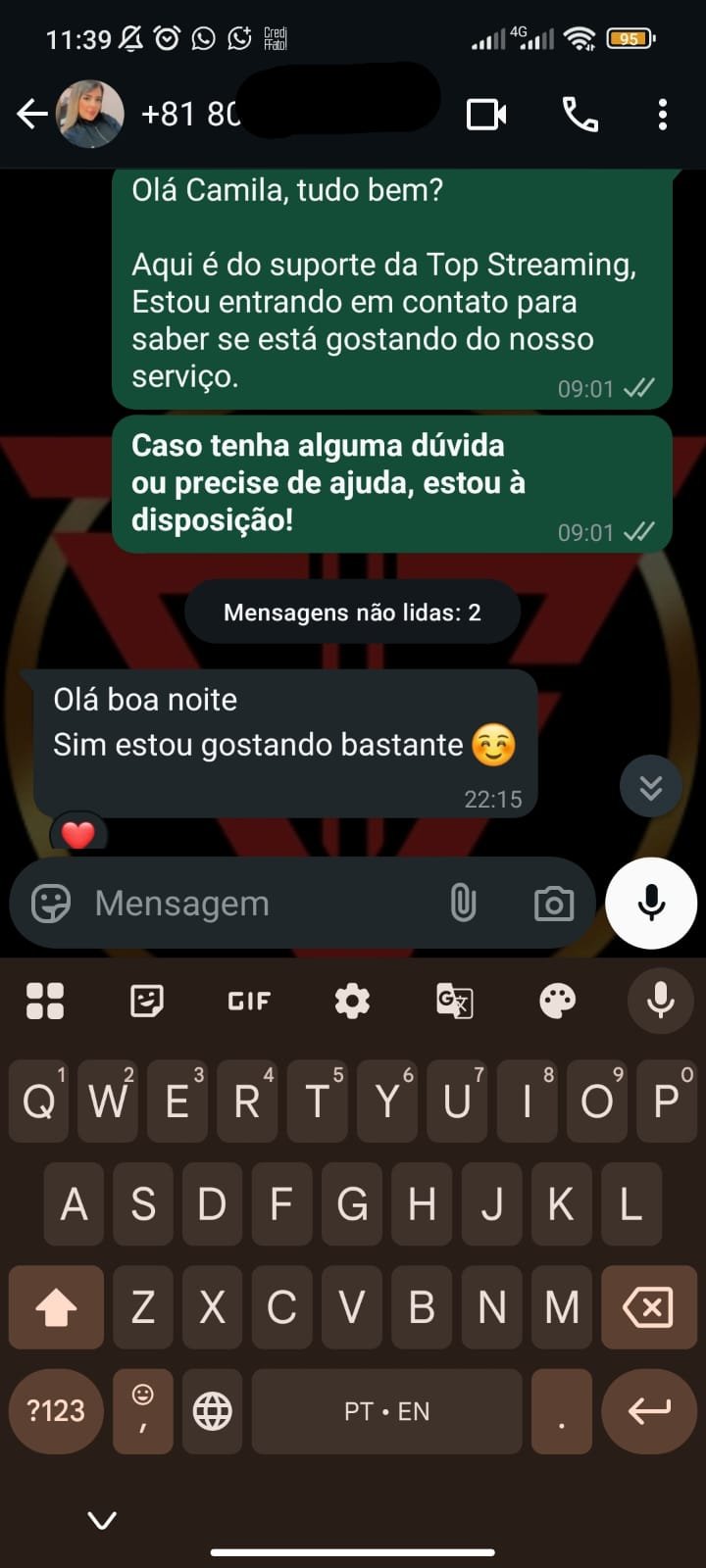Image resolution: width=706 pixels, height=1568 pixels.
Task: Start a video call
Action: (x=486, y=115)
